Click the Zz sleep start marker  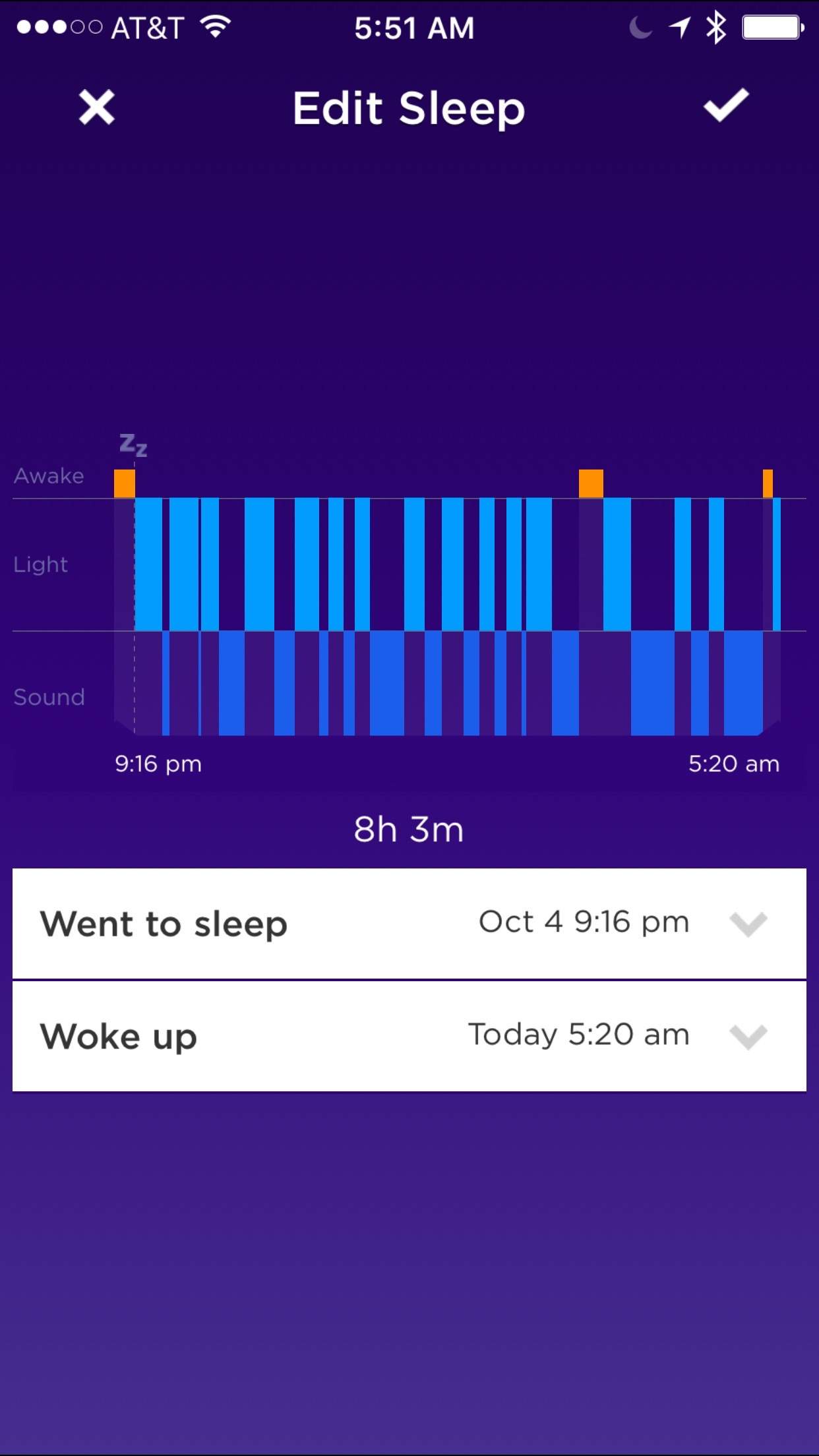[132, 445]
